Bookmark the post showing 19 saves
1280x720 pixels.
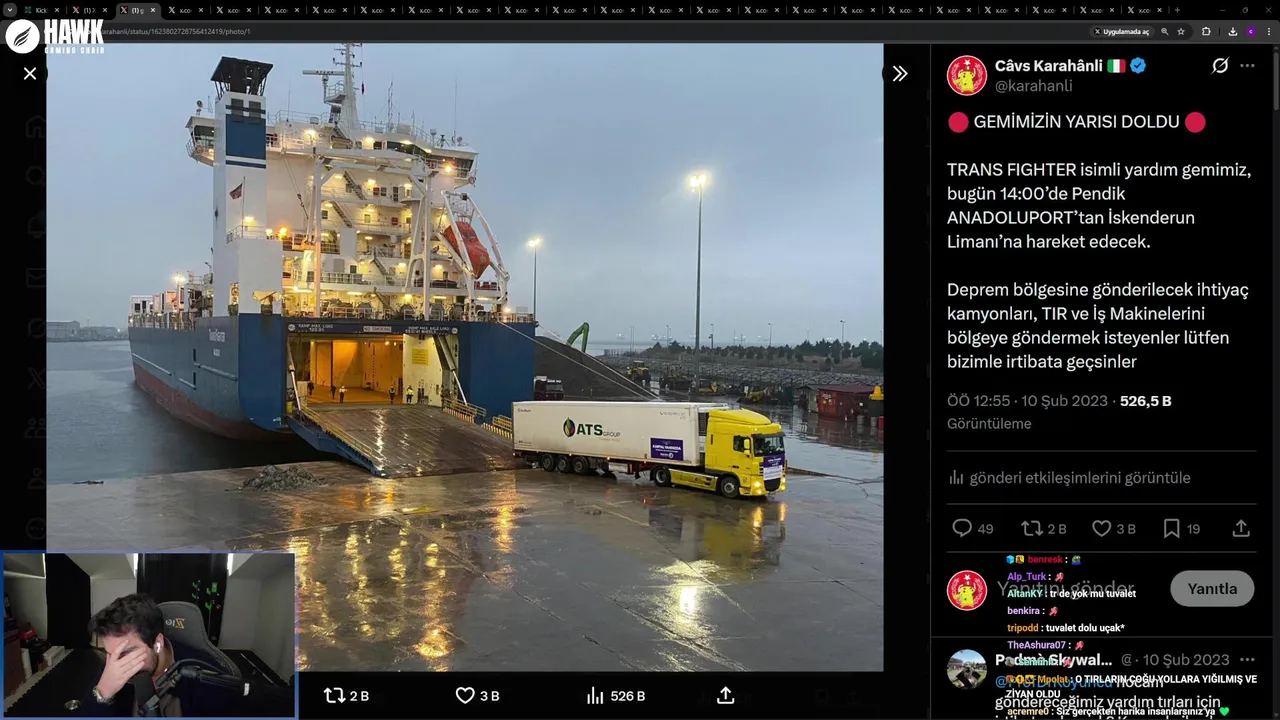coord(1172,528)
